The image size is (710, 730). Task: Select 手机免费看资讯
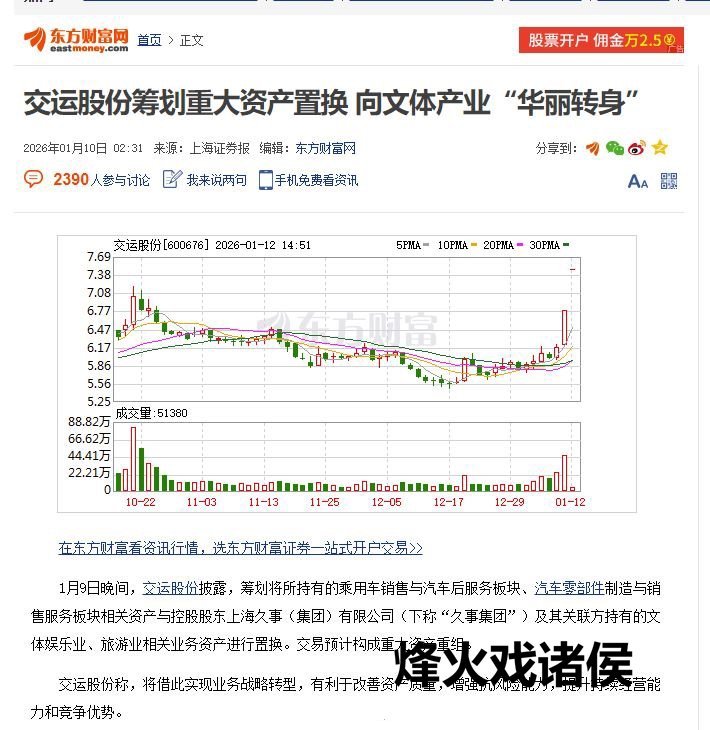(x=308, y=180)
